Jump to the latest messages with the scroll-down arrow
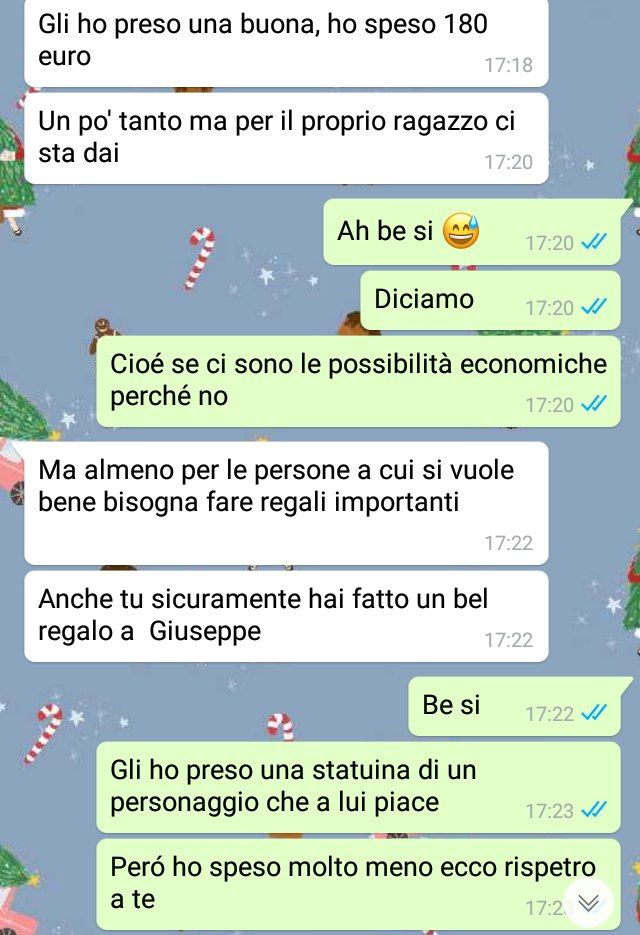Viewport: 640px width, 935px height. click(589, 903)
